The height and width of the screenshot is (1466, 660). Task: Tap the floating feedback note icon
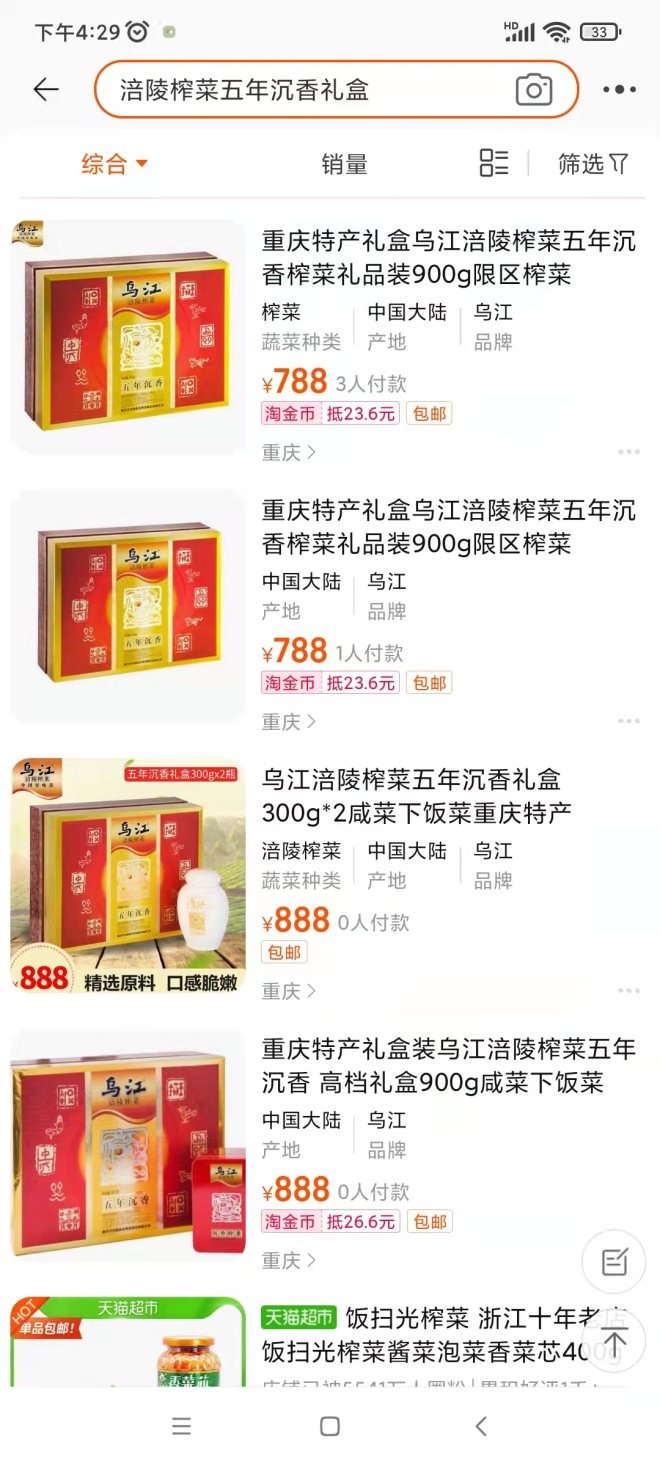(x=614, y=1262)
